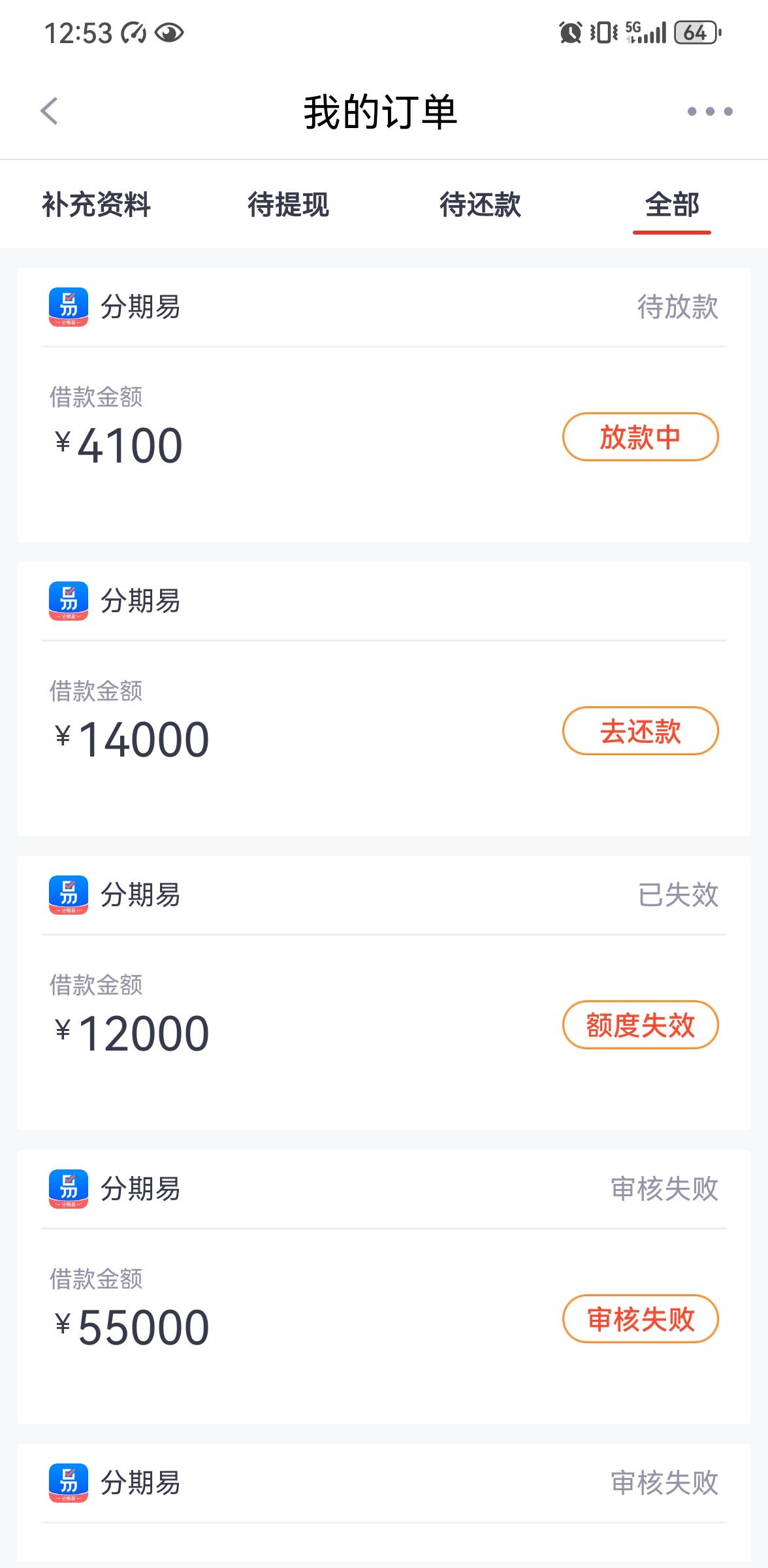The image size is (768, 1568).
Task: Tap 额度失效 on the ¥12000 order
Action: [x=640, y=1025]
